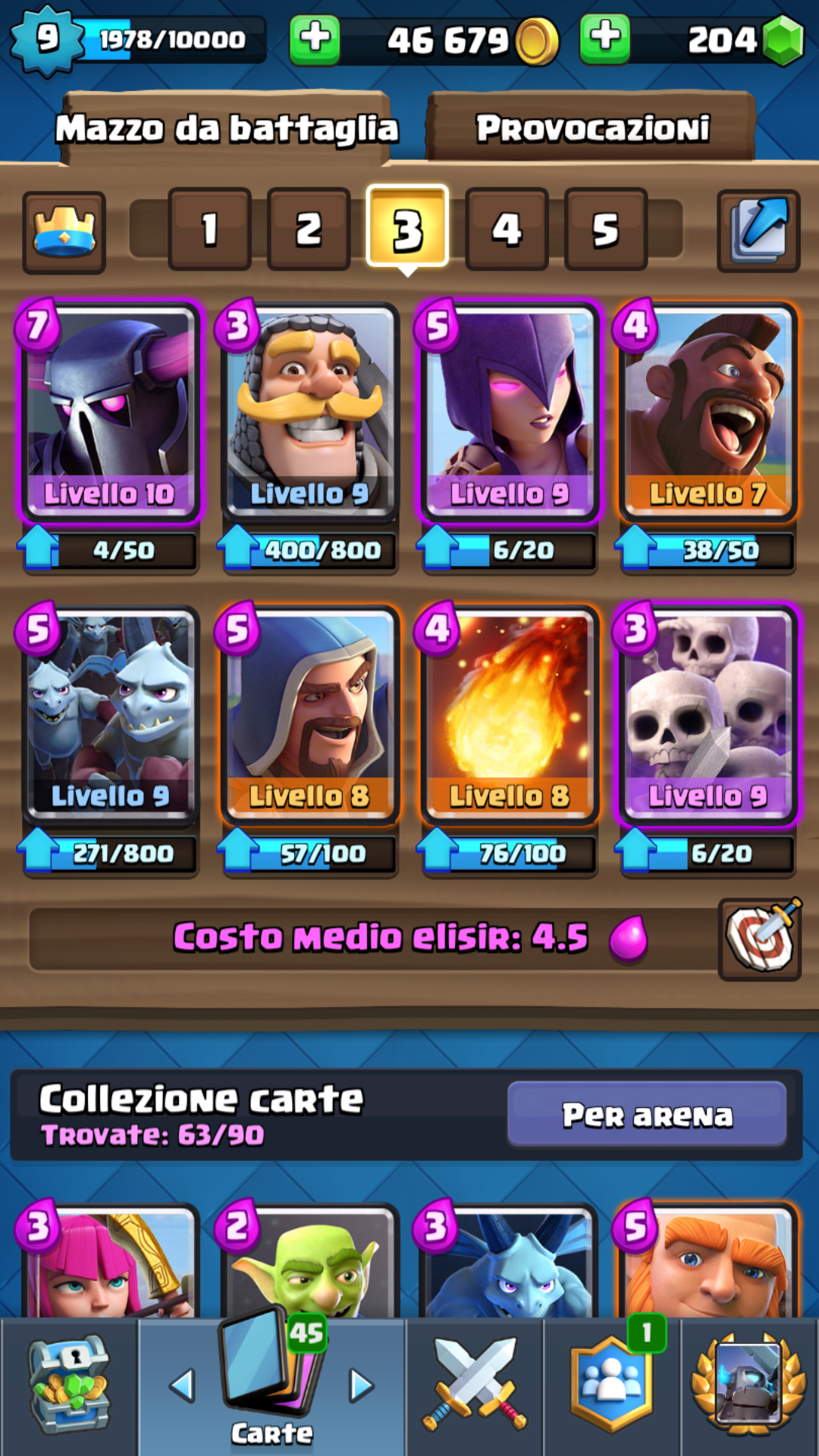This screenshot has height=1456, width=819.
Task: Open the shop chest tab
Action: (68, 1385)
